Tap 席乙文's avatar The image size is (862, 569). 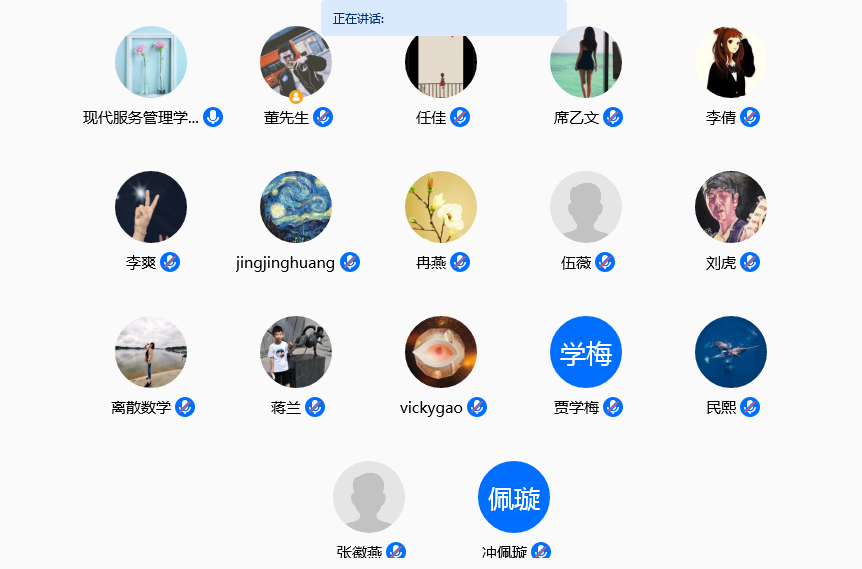point(585,62)
